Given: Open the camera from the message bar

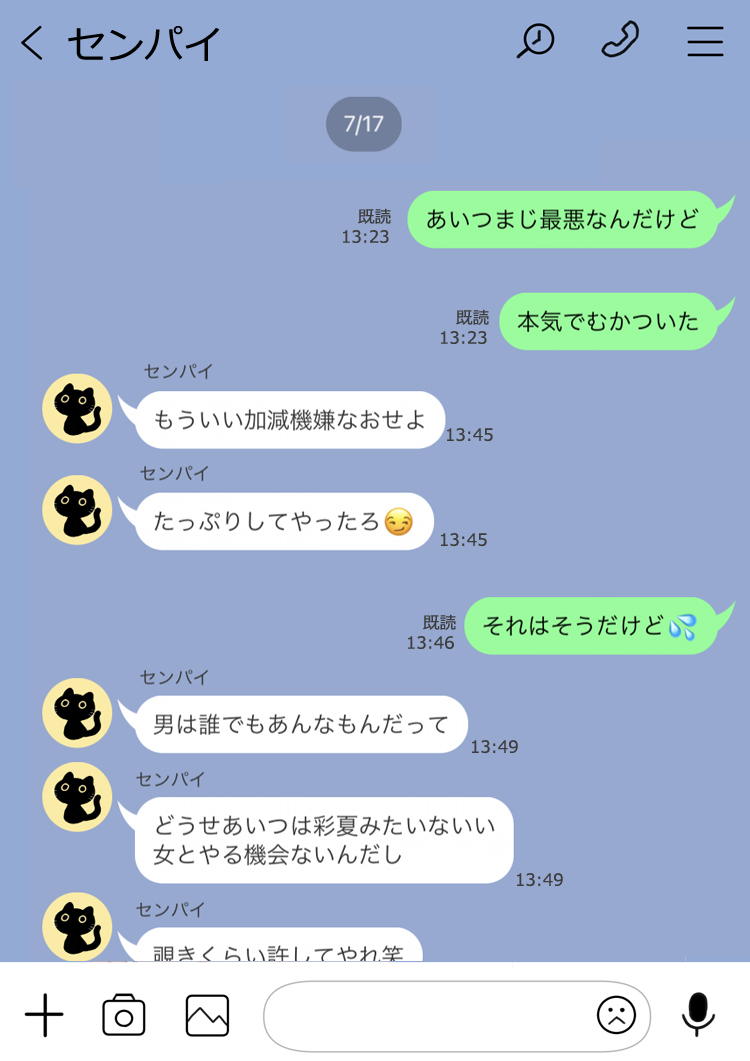Looking at the screenshot, I should point(124,1015).
